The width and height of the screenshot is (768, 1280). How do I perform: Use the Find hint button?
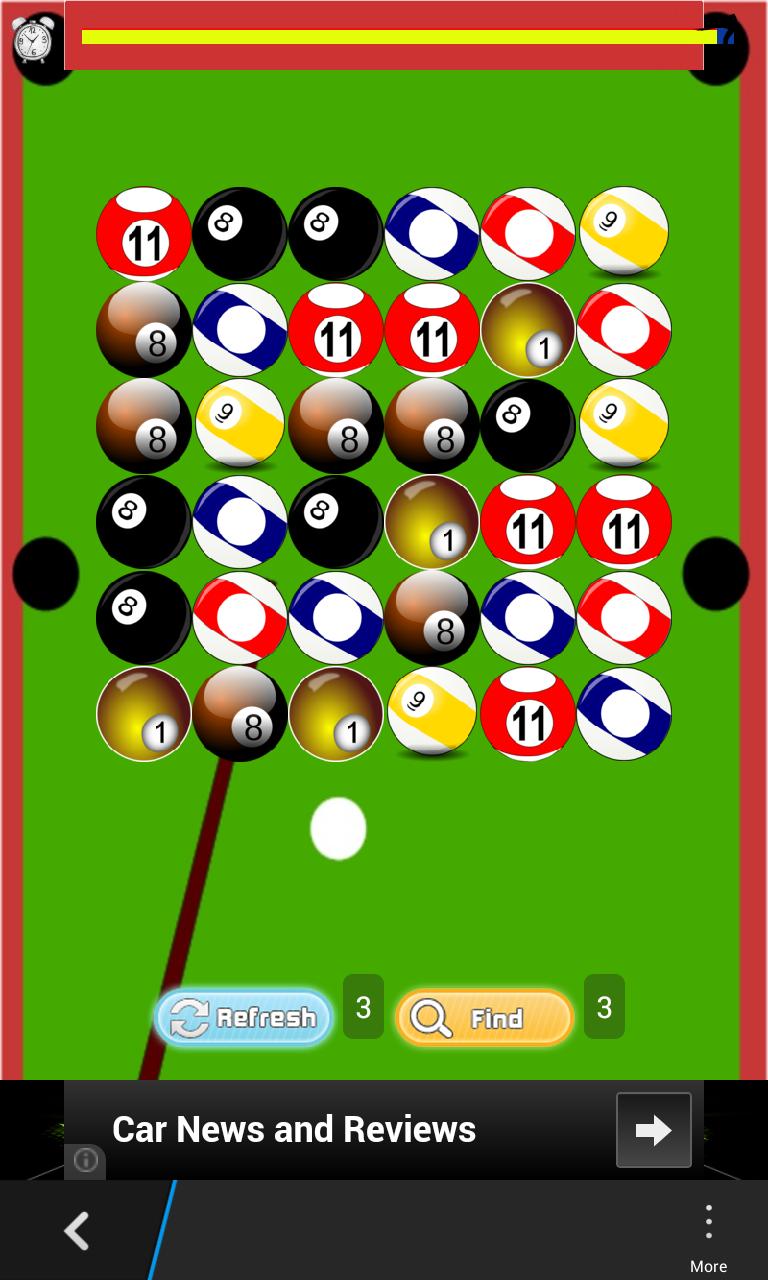point(484,1018)
